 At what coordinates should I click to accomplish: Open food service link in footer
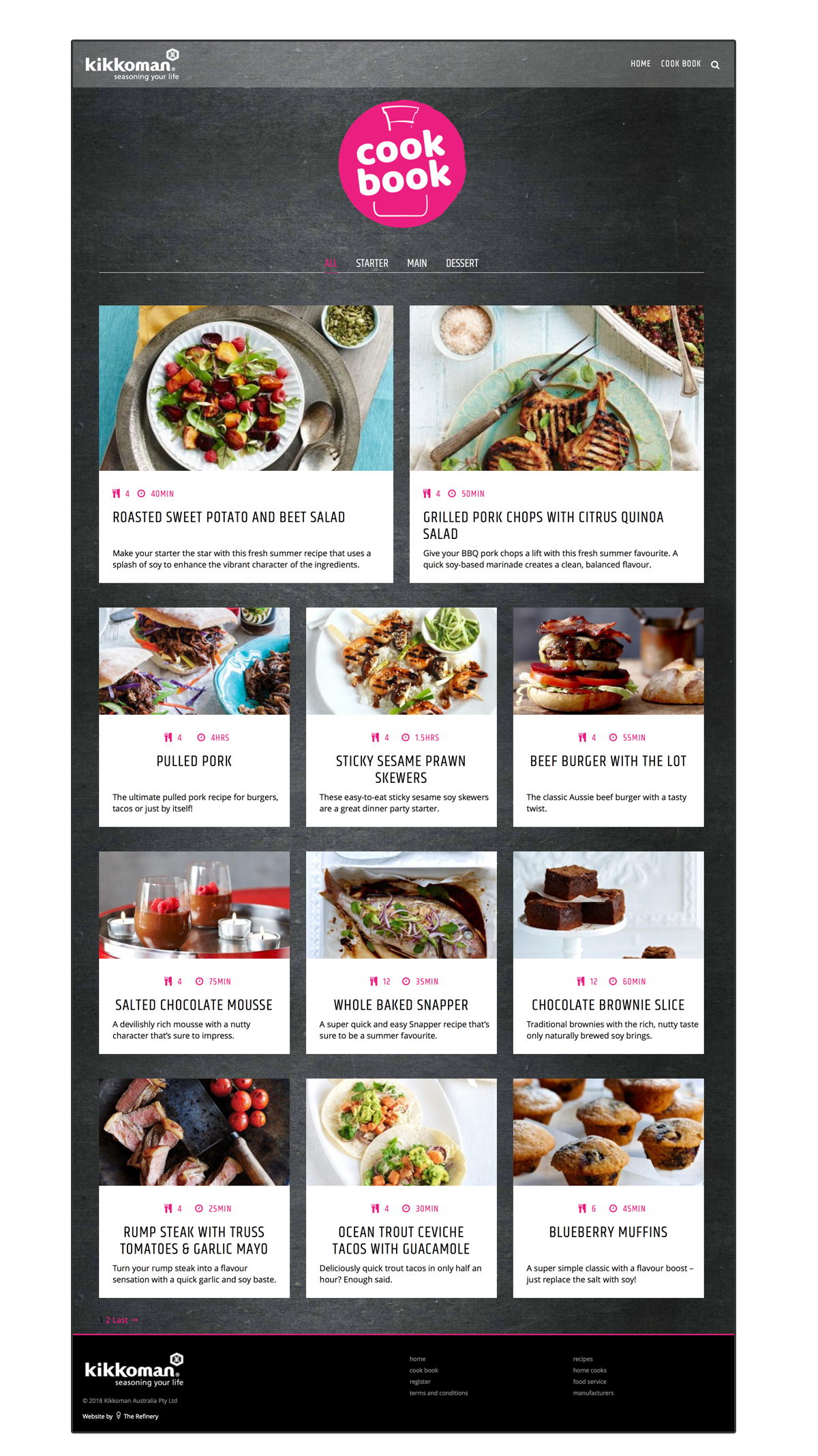pyautogui.click(x=590, y=1382)
